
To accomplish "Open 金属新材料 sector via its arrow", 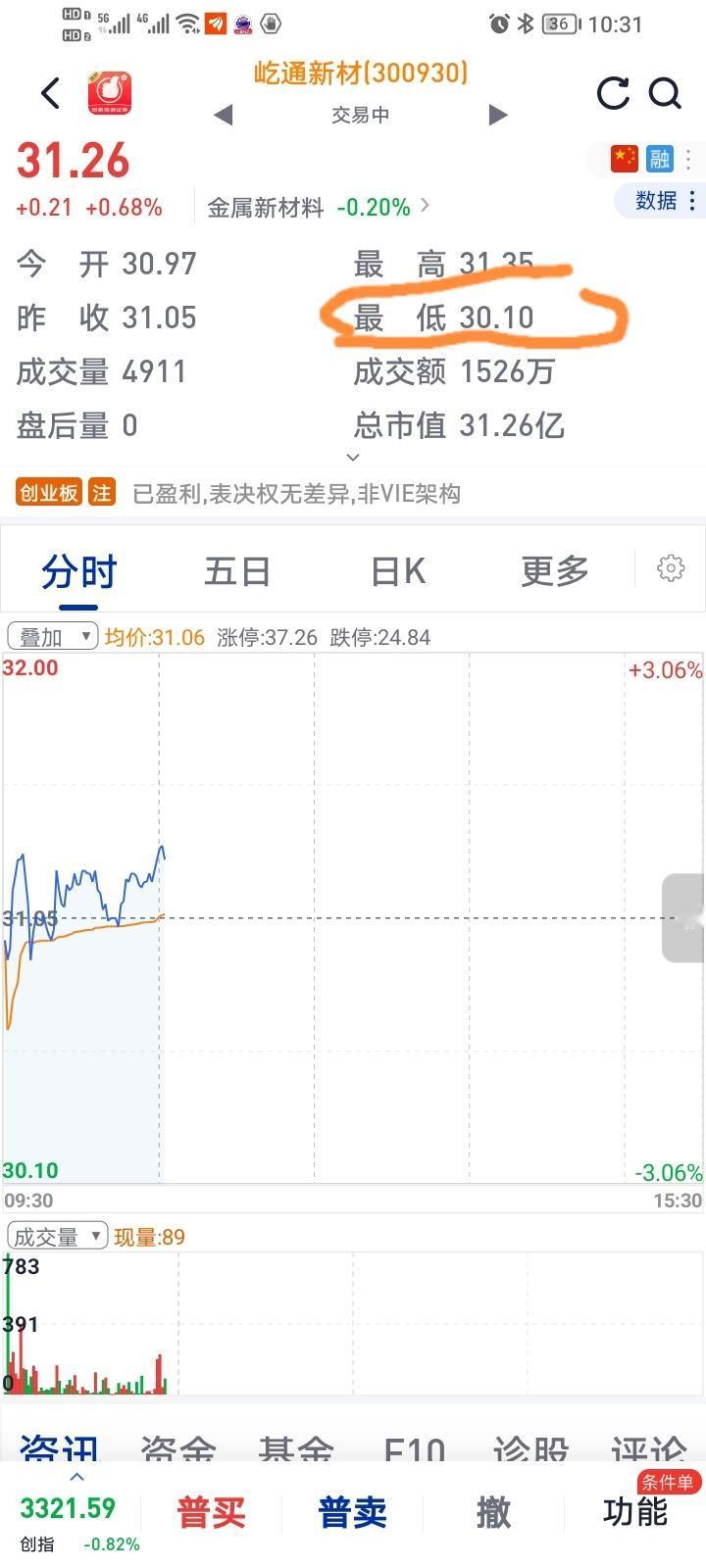I will tap(425, 207).
